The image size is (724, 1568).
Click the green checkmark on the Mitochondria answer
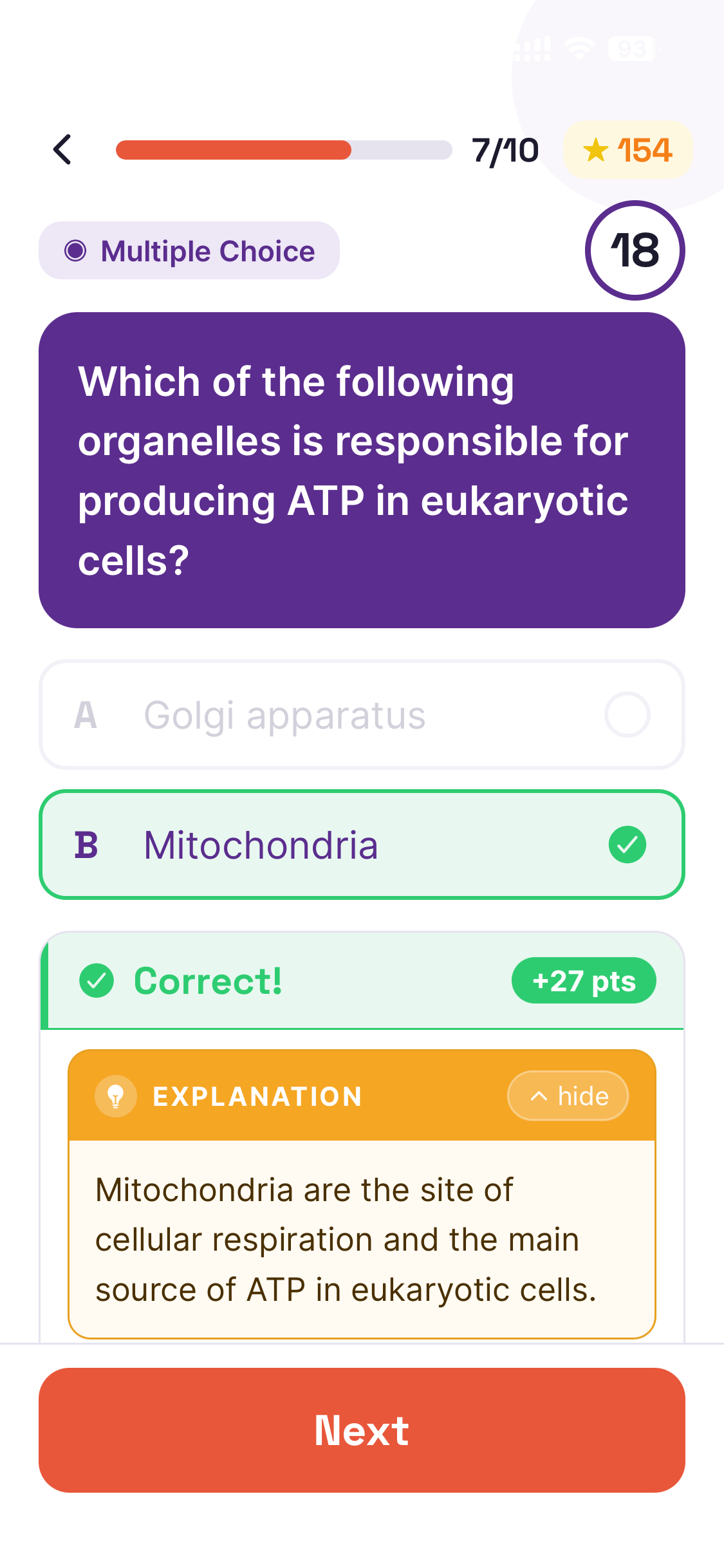click(x=629, y=845)
